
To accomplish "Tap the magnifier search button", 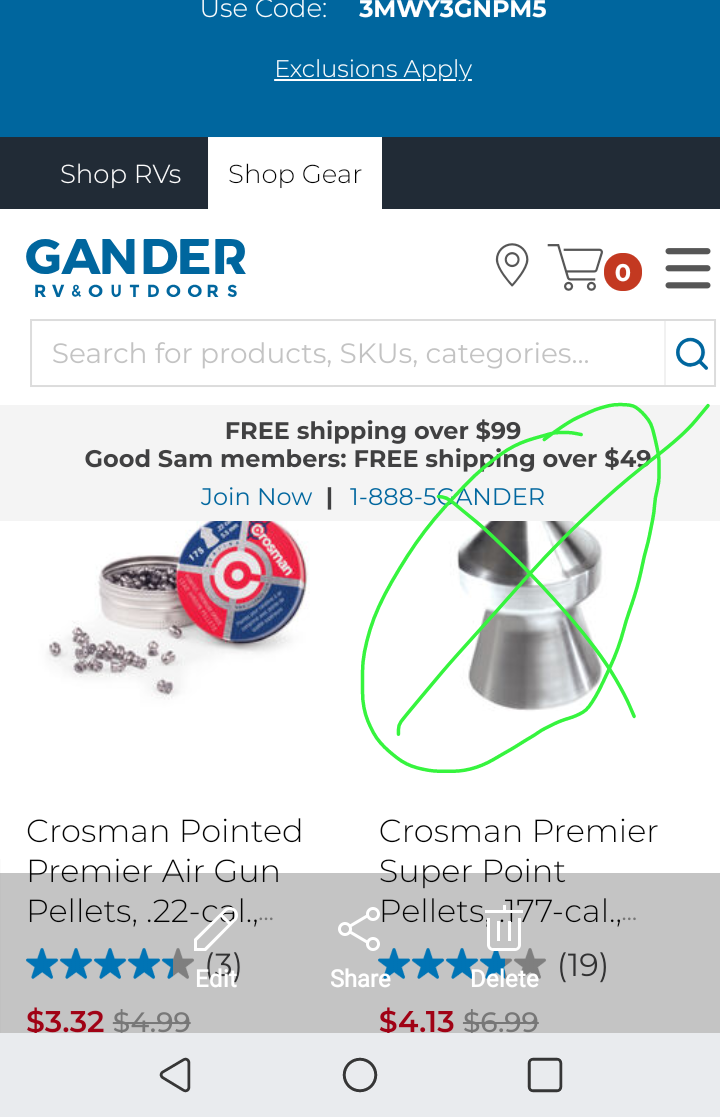I will pos(691,353).
